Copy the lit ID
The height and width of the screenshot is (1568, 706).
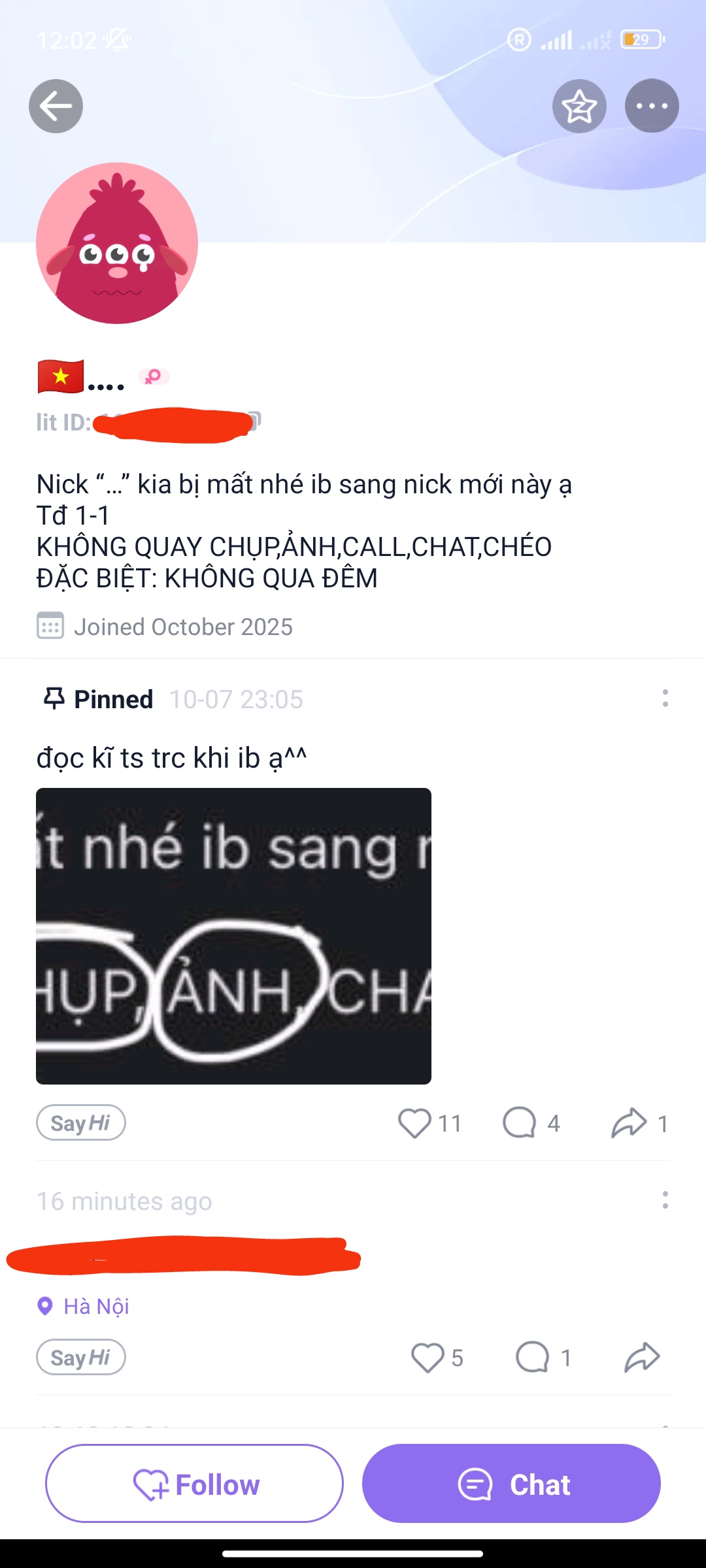[256, 419]
